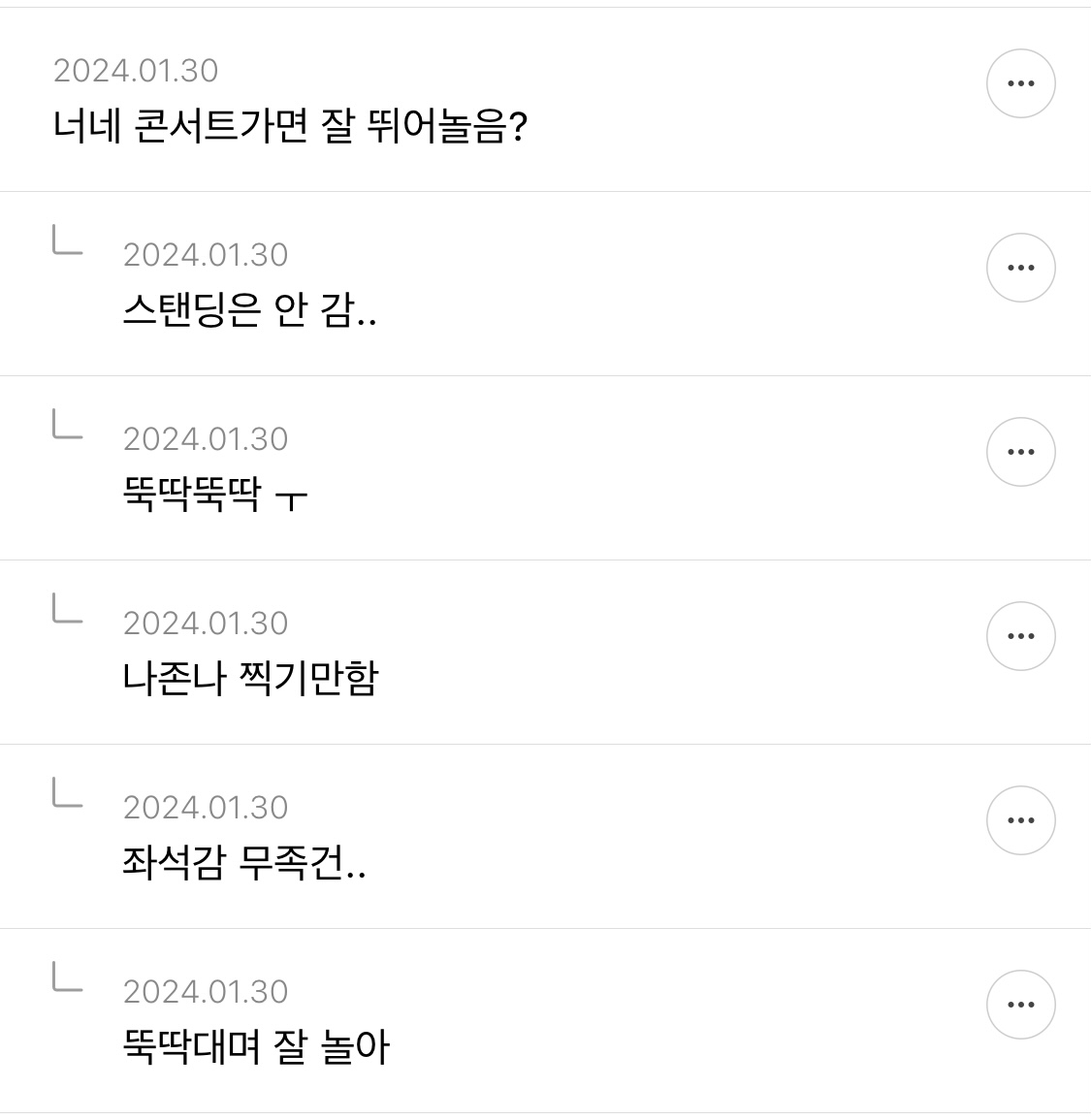
Task: Open more options for '뚝딱뚝딱 ㅜ' reply
Action: coord(1020,453)
